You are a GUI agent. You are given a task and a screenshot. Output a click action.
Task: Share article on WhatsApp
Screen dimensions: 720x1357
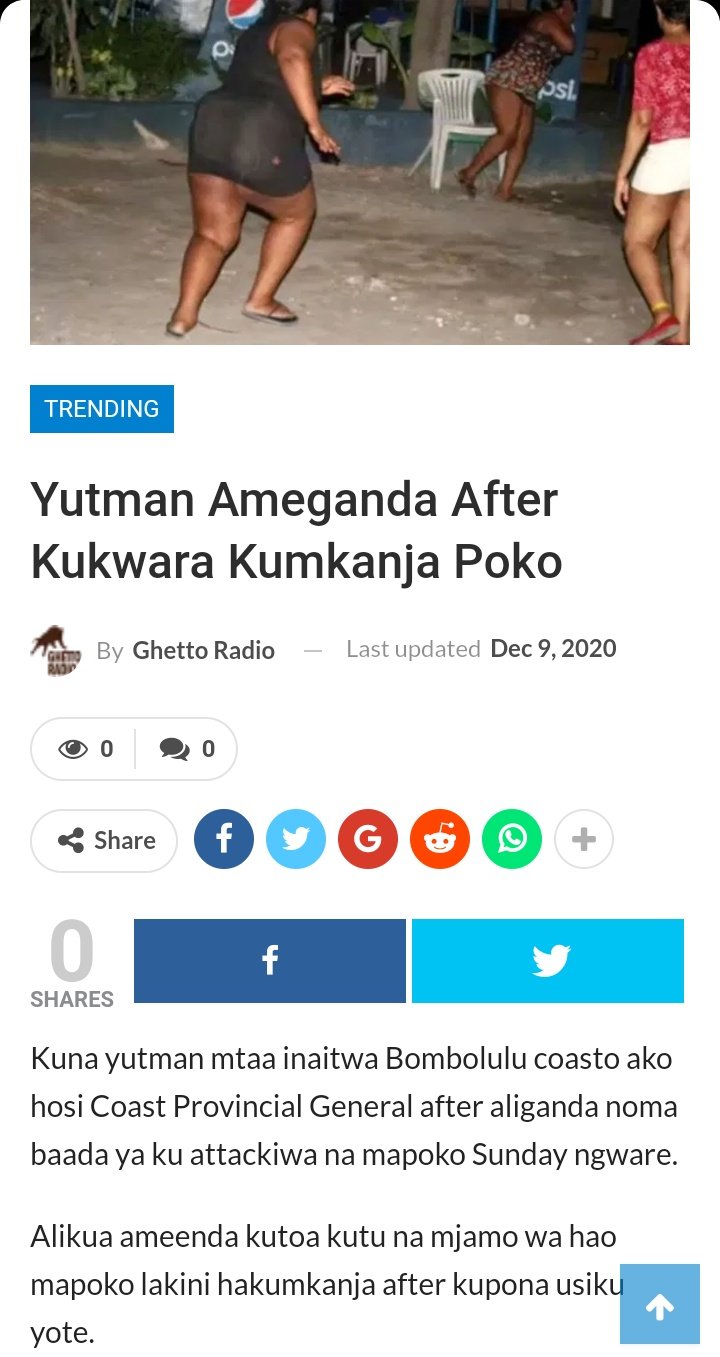click(x=512, y=839)
